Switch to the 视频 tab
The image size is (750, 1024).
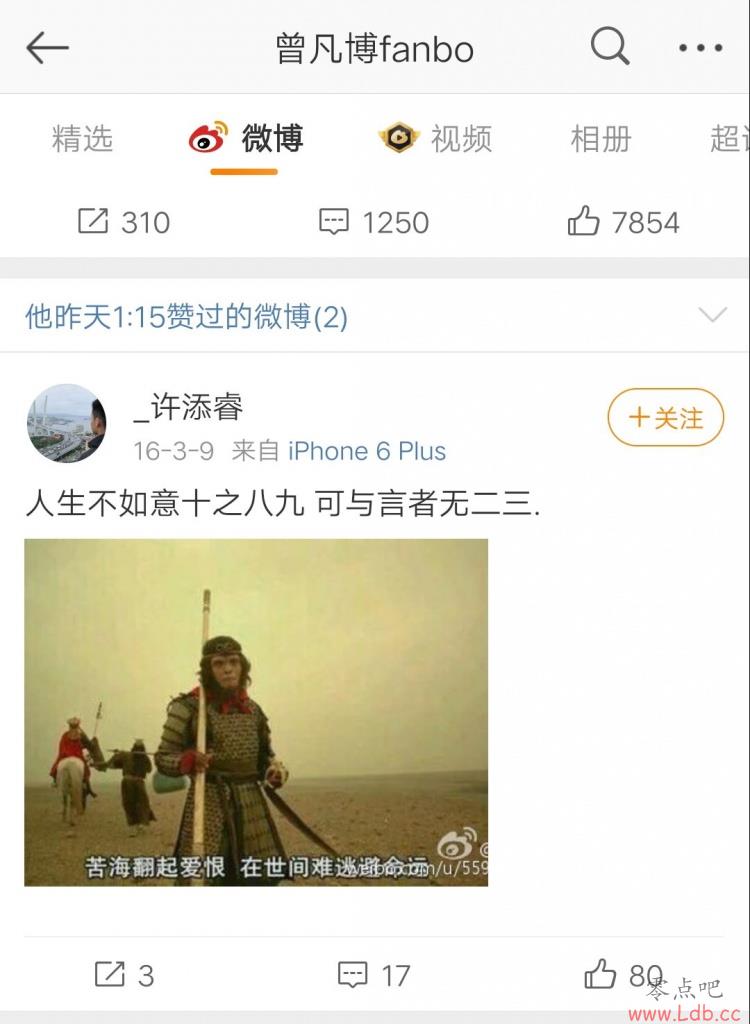[x=436, y=139]
